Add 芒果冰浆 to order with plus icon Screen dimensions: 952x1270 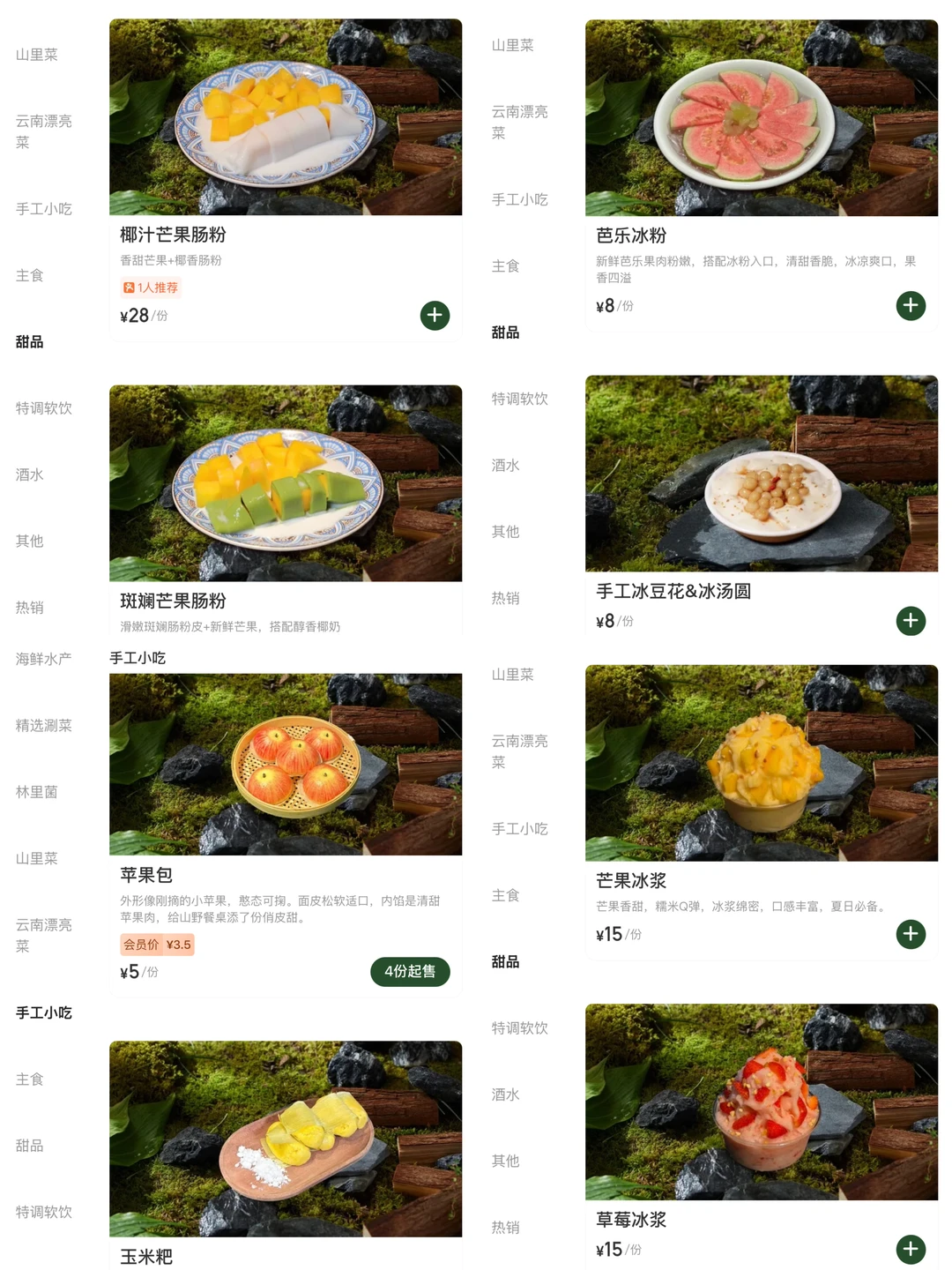[x=911, y=934]
